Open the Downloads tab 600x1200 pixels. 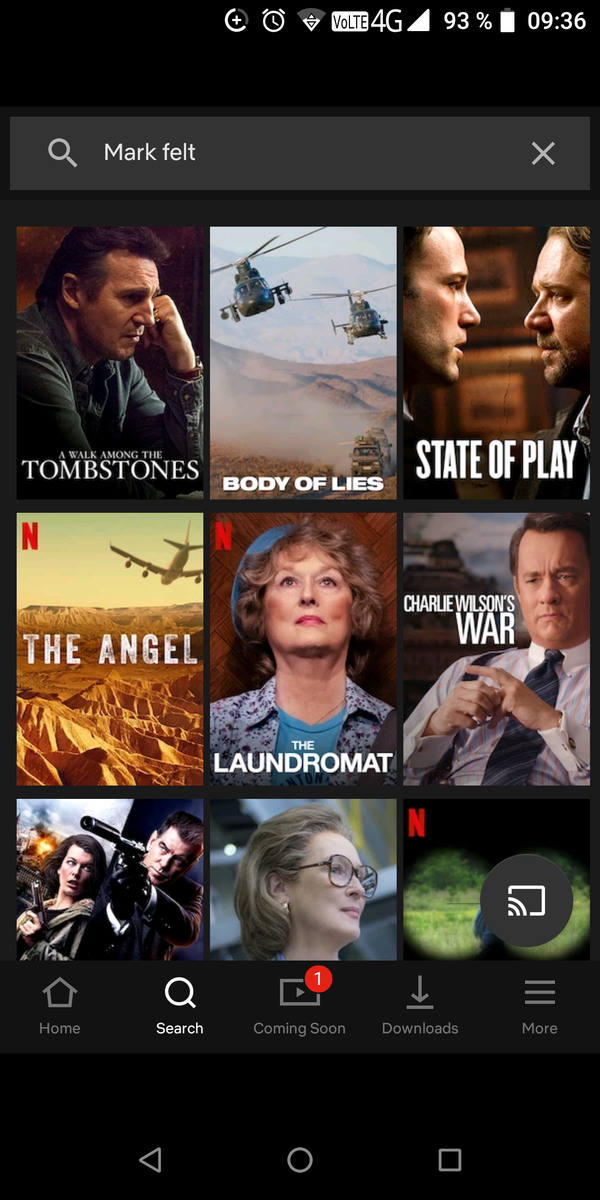pos(420,1007)
